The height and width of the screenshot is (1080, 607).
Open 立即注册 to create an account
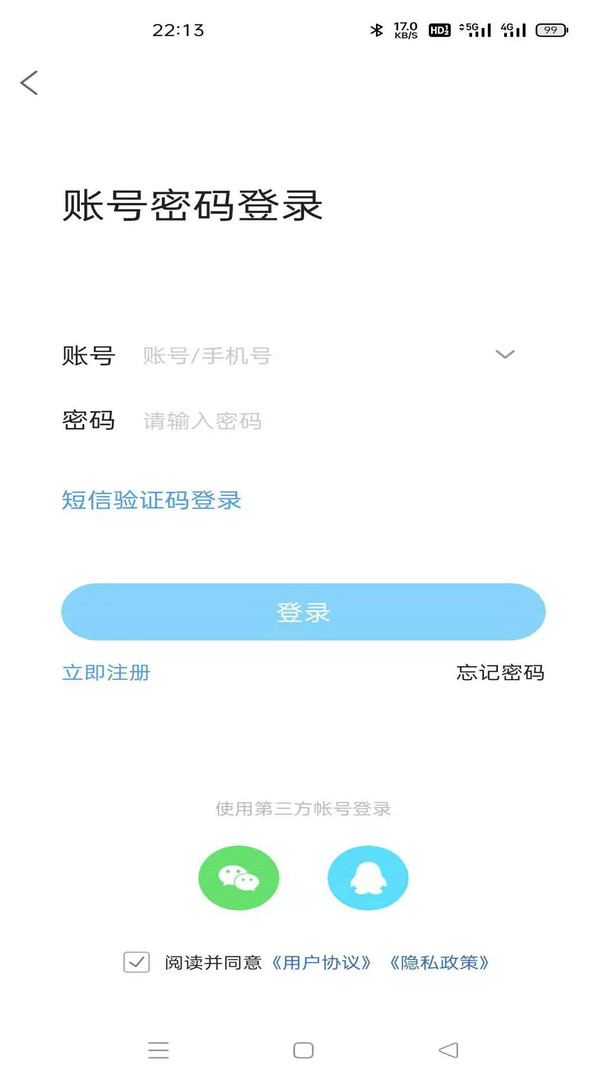106,672
